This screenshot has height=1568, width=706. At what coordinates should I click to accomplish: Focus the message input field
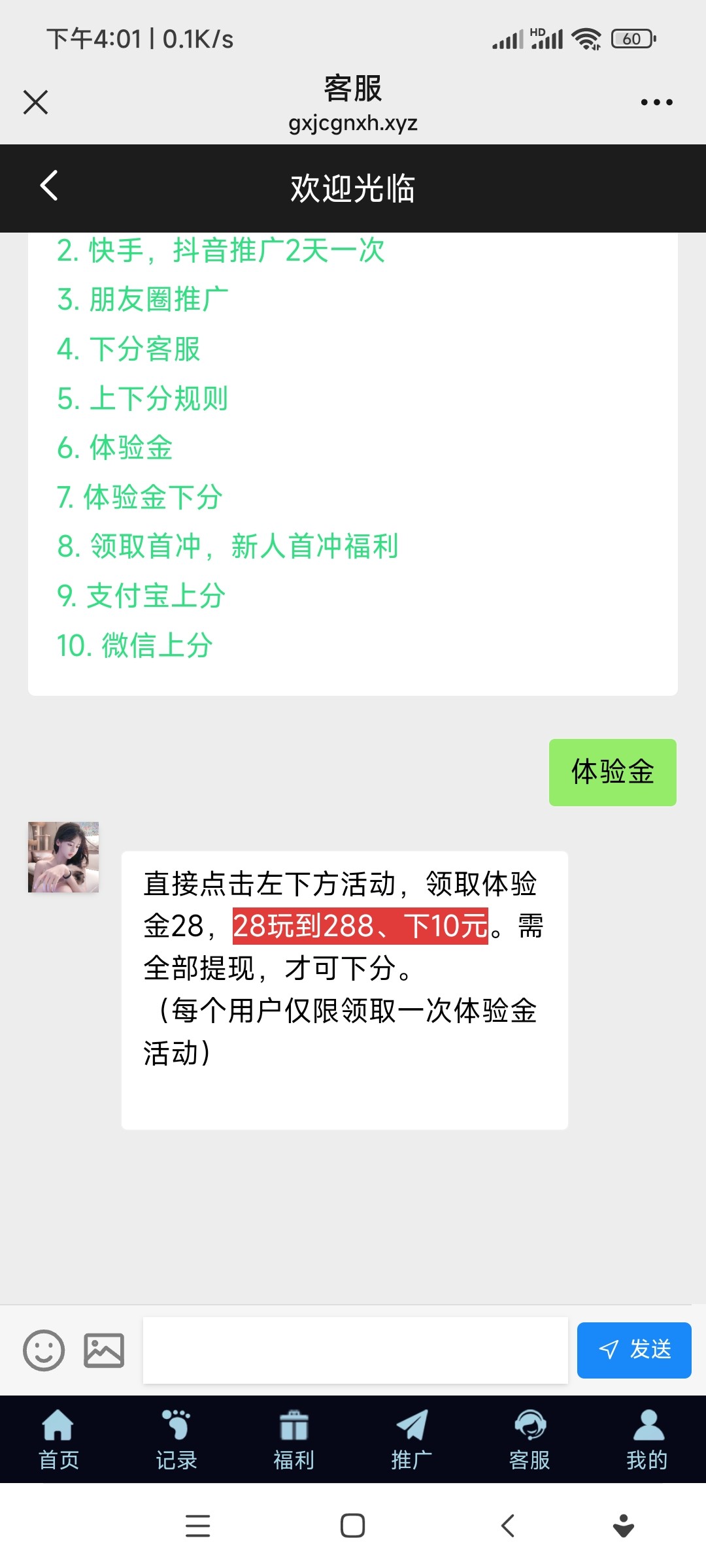[355, 1350]
